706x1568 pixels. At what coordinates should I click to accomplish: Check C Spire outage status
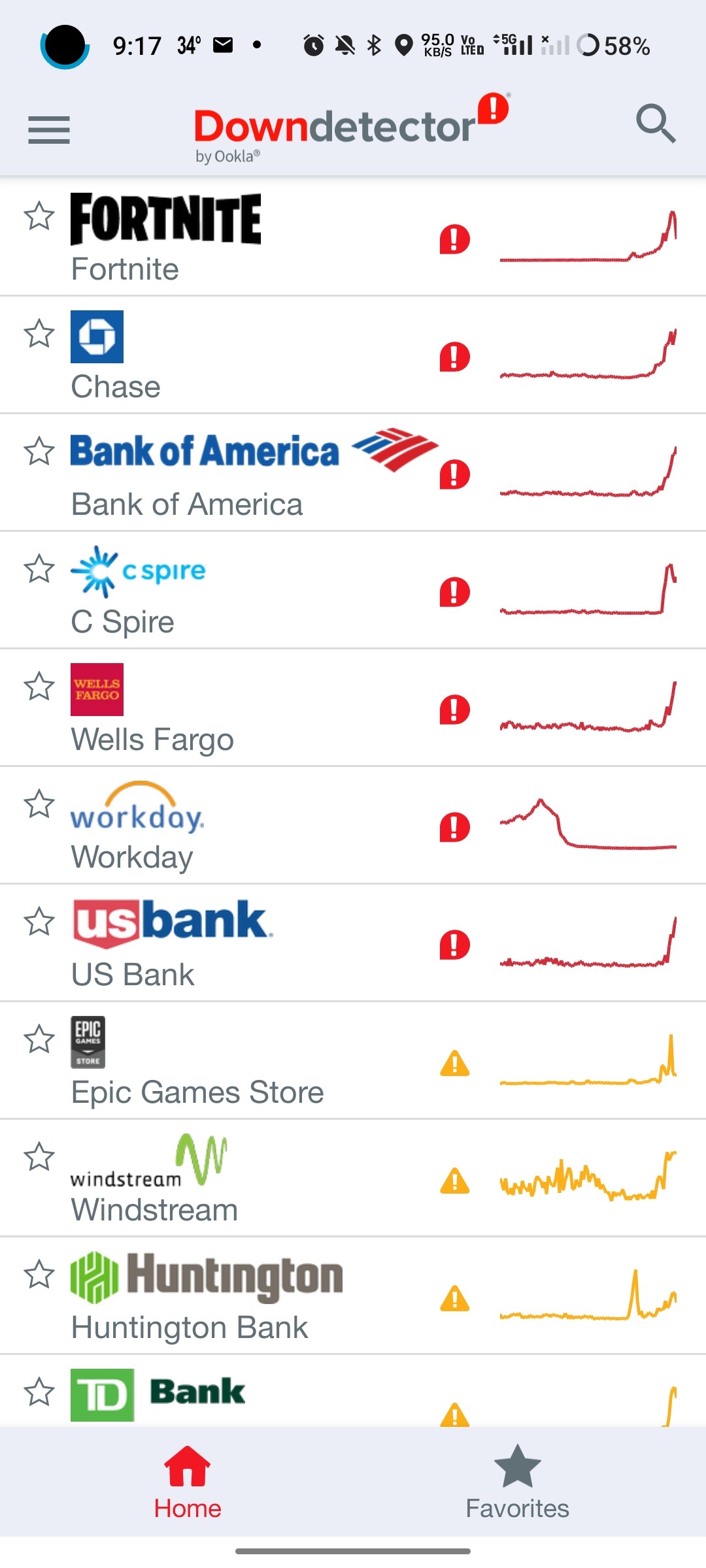click(353, 590)
